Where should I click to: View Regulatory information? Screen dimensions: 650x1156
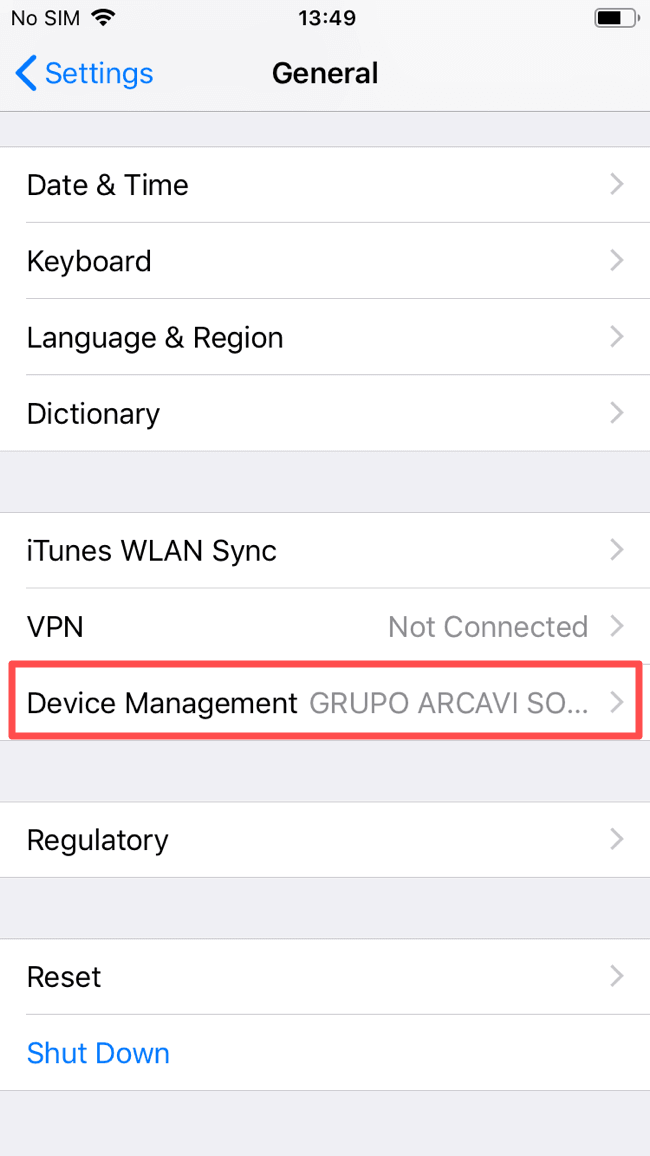(325, 839)
